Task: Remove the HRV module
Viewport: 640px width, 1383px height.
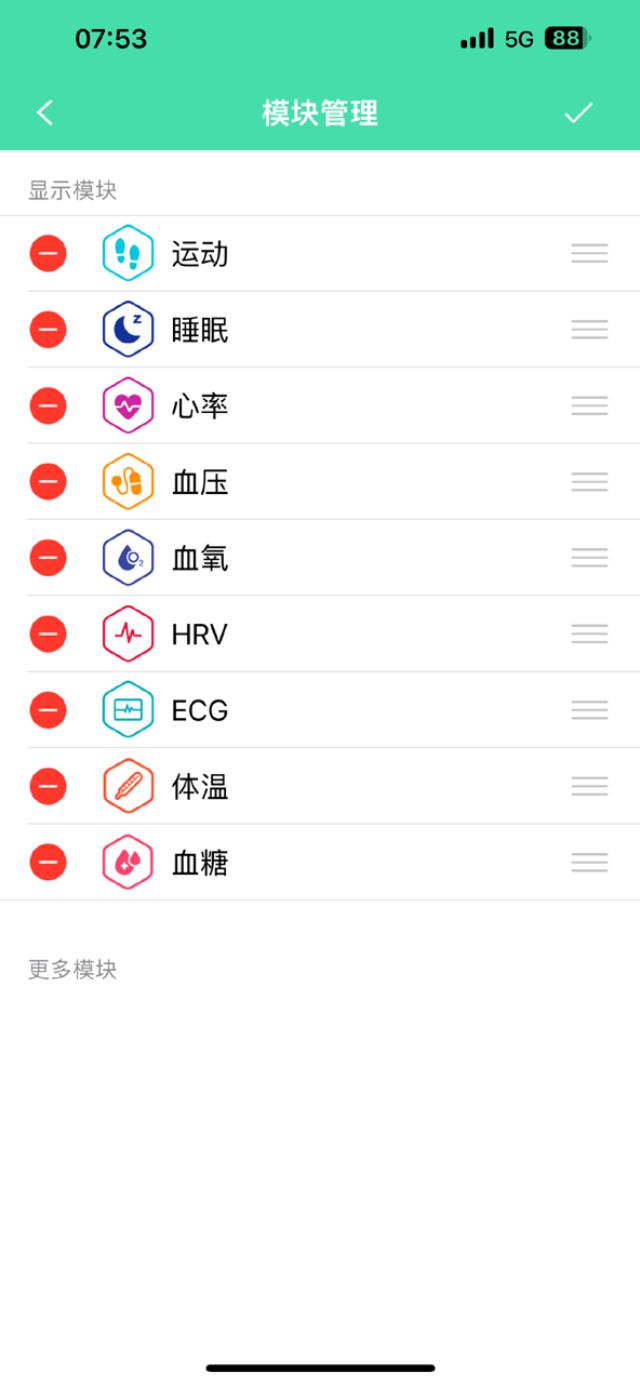Action: tap(48, 634)
